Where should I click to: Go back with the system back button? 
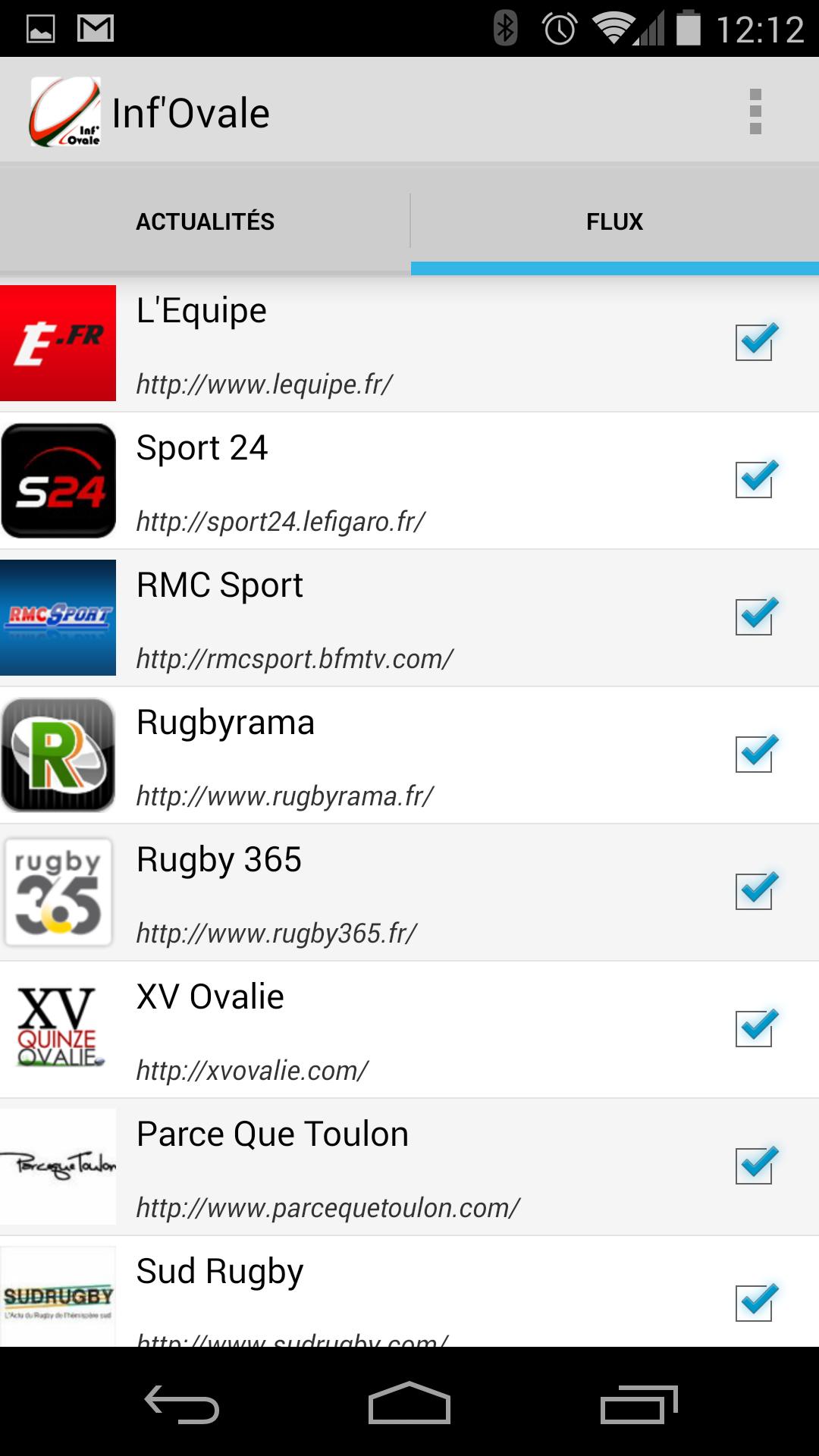(x=182, y=1403)
